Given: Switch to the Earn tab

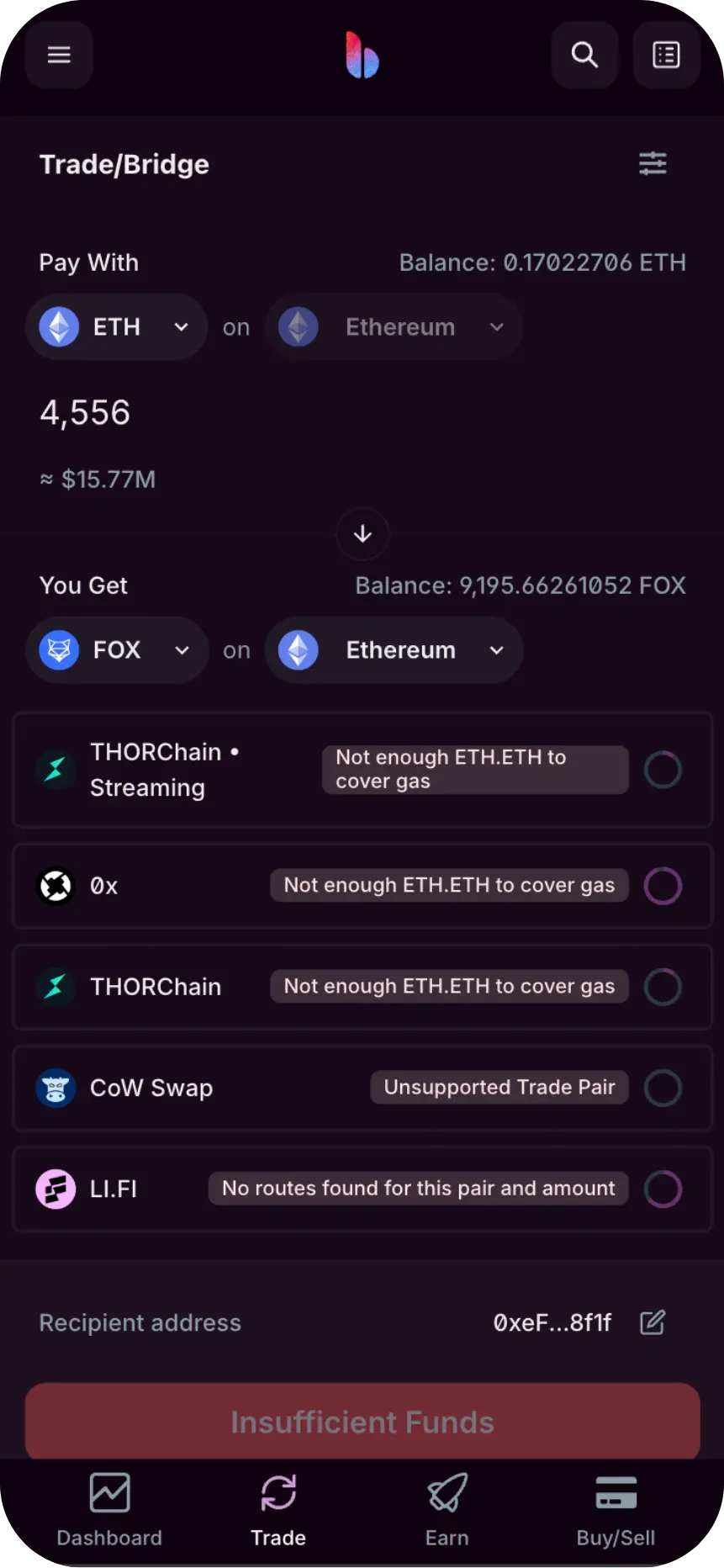Looking at the screenshot, I should (447, 1511).
